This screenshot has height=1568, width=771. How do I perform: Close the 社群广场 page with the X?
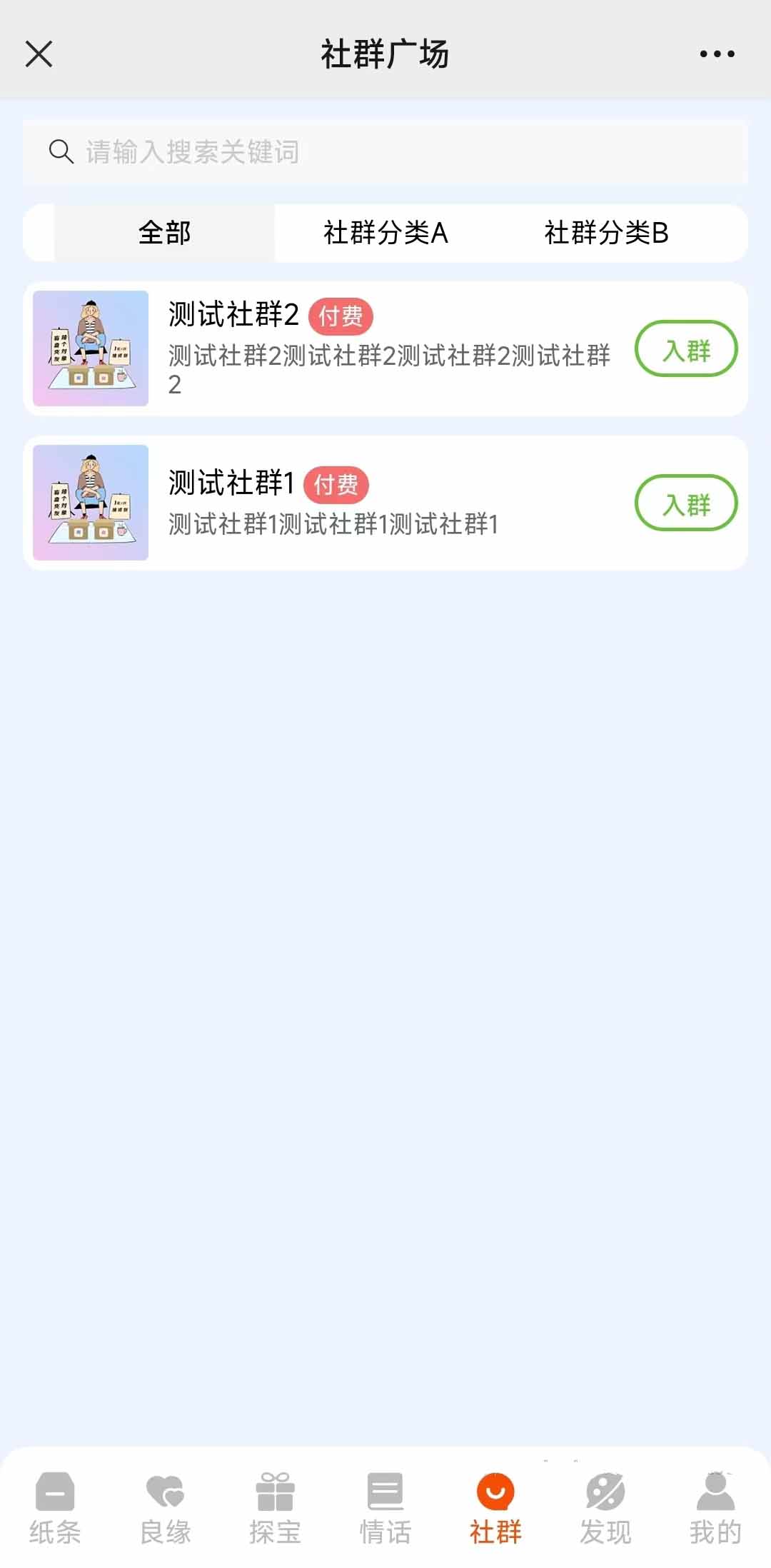click(x=39, y=54)
